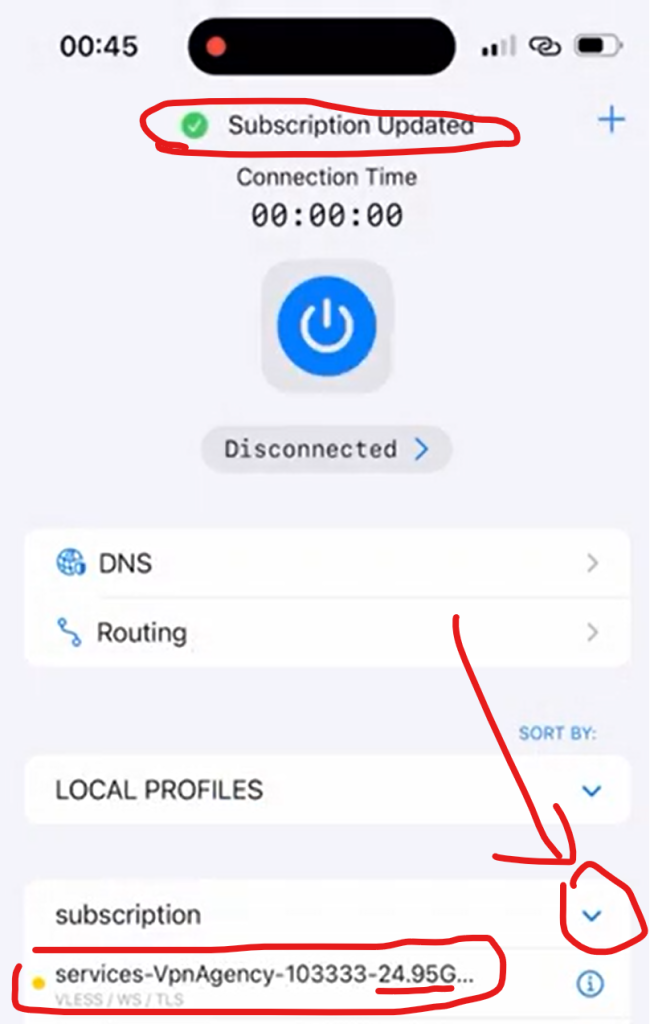Add a new profile with plus icon
Screen dimensions: 650x1024
click(x=610, y=121)
